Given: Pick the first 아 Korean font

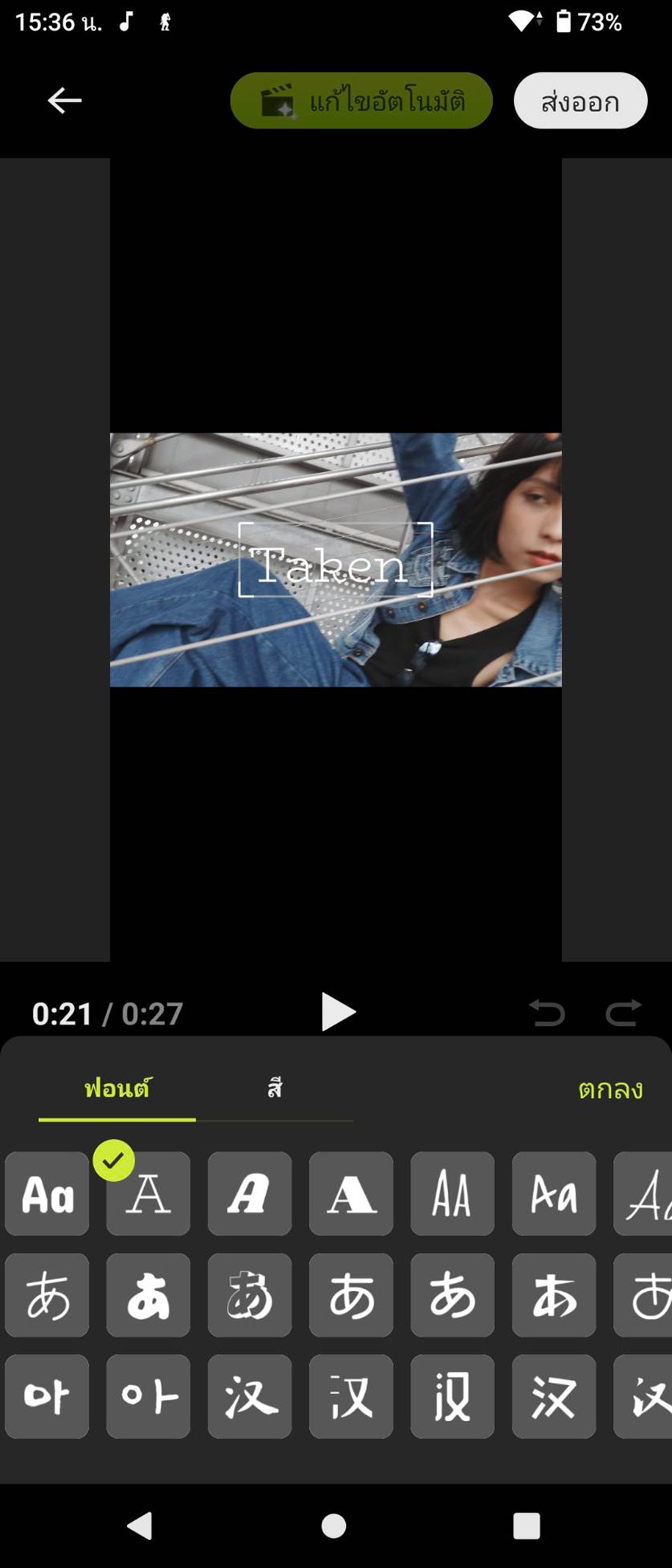Looking at the screenshot, I should click(47, 1397).
